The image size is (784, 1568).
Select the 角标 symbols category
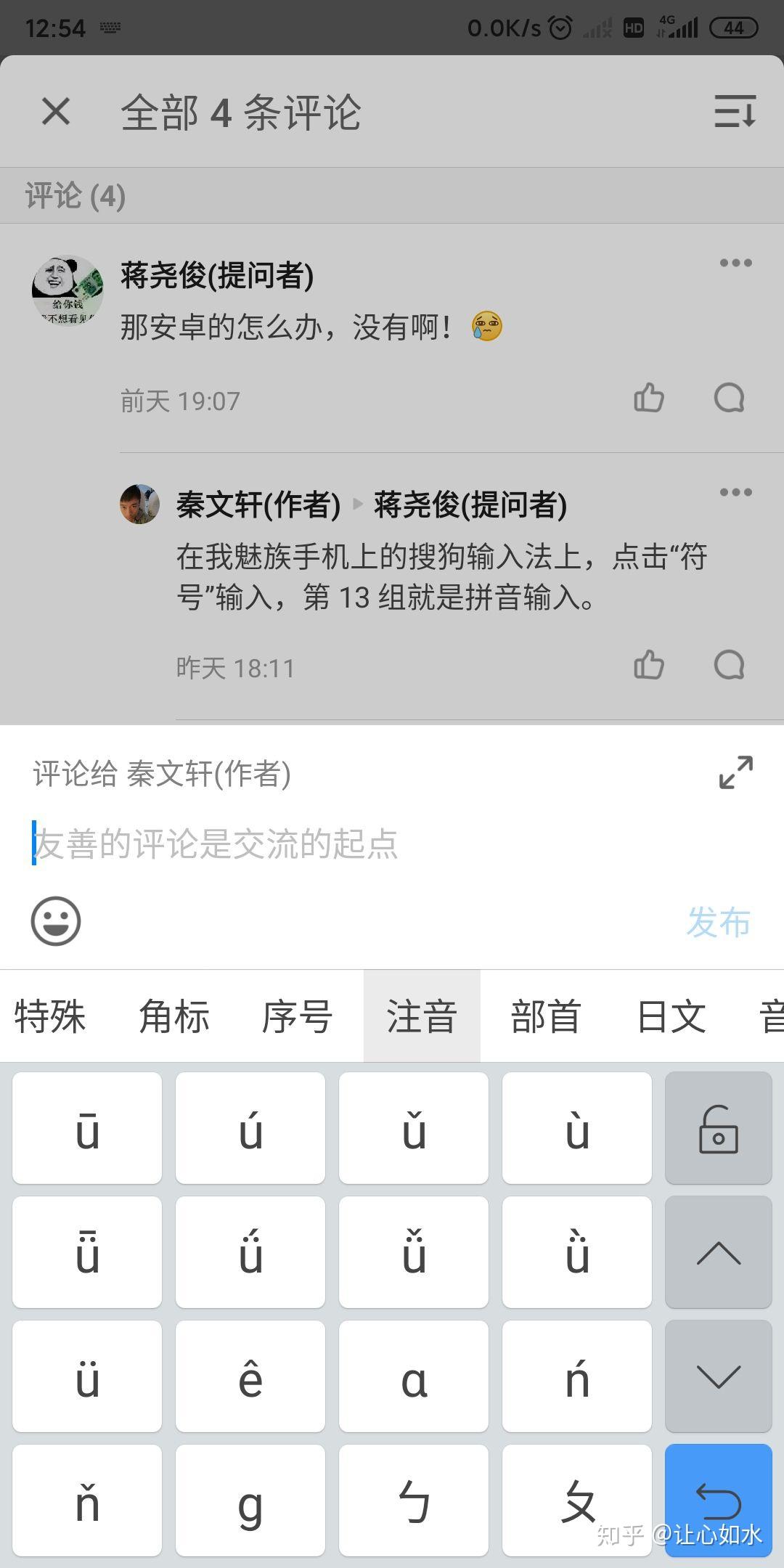[x=173, y=1016]
